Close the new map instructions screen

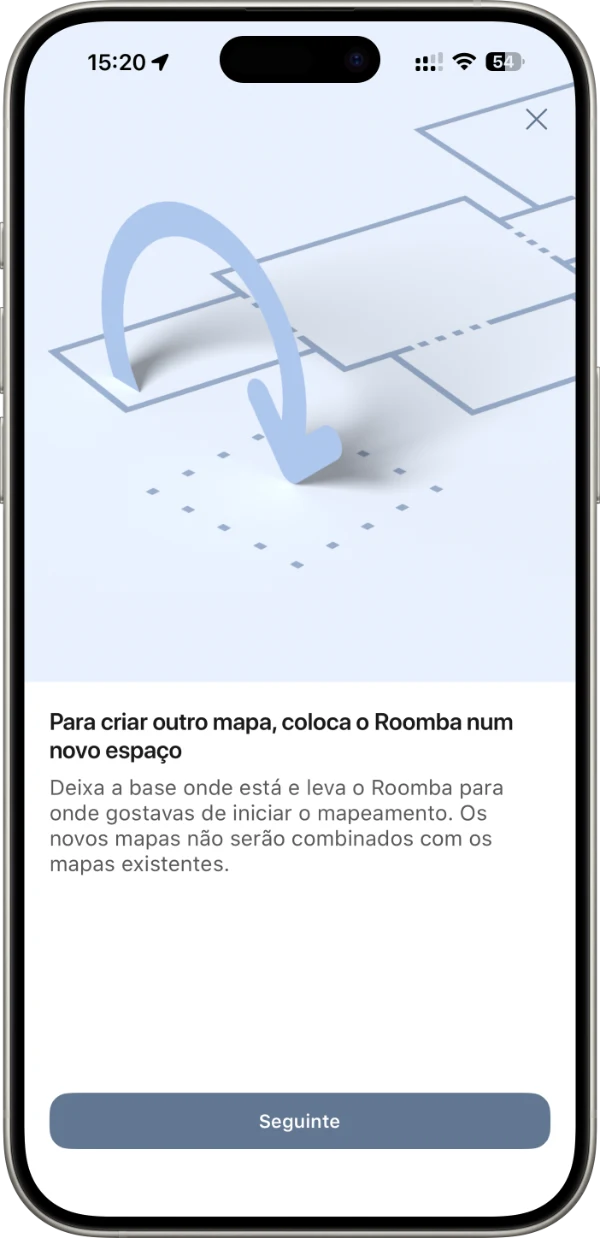tap(536, 120)
